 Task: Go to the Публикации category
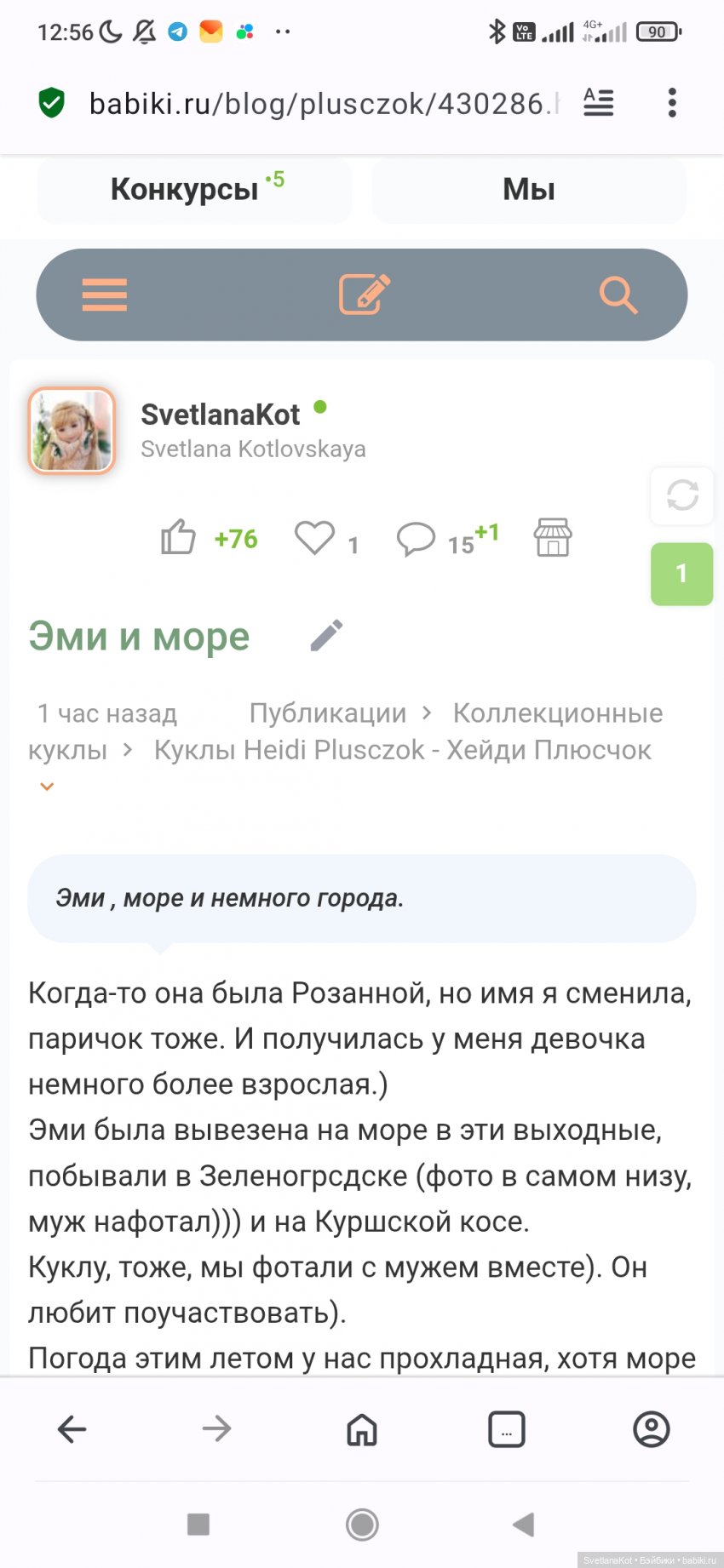click(x=327, y=713)
